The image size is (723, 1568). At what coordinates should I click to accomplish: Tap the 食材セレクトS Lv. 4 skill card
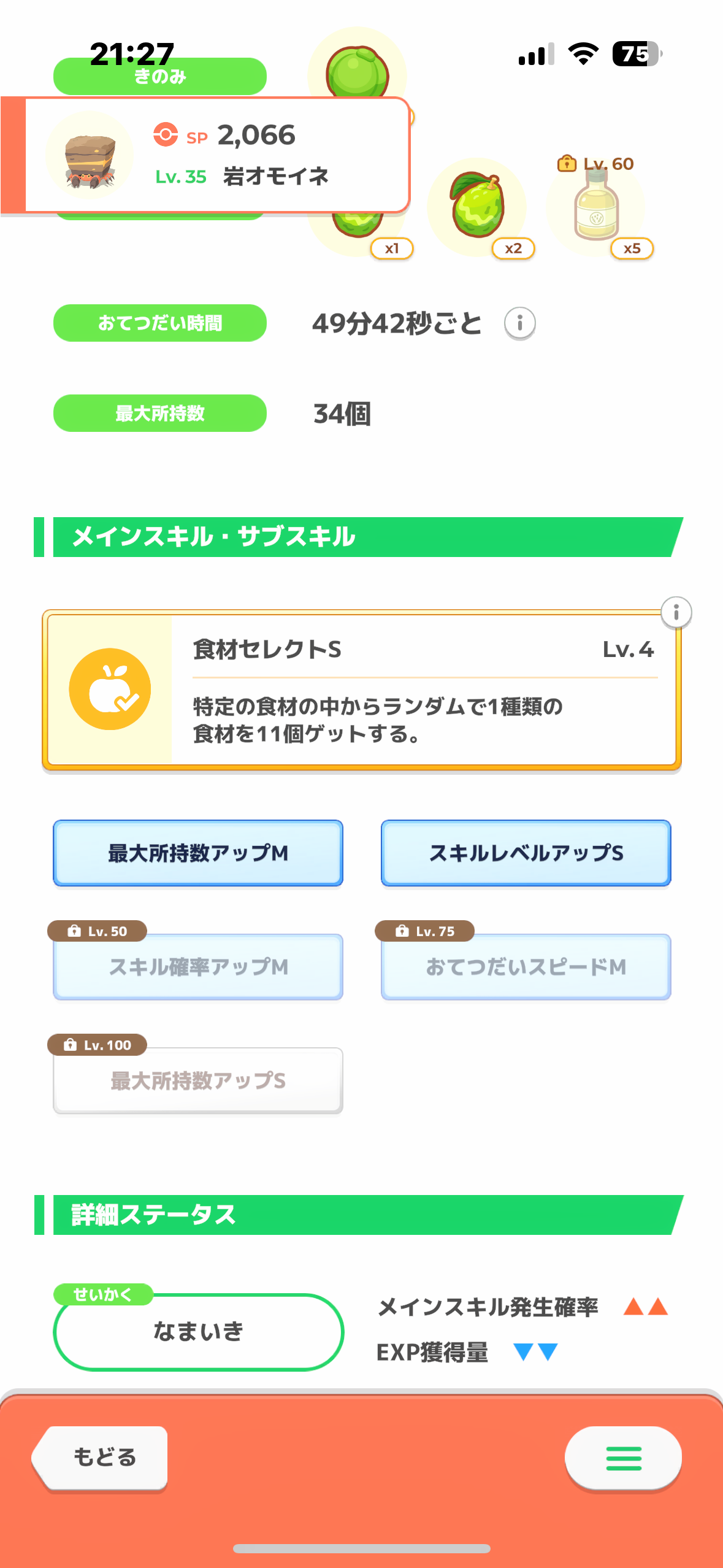coord(362,688)
